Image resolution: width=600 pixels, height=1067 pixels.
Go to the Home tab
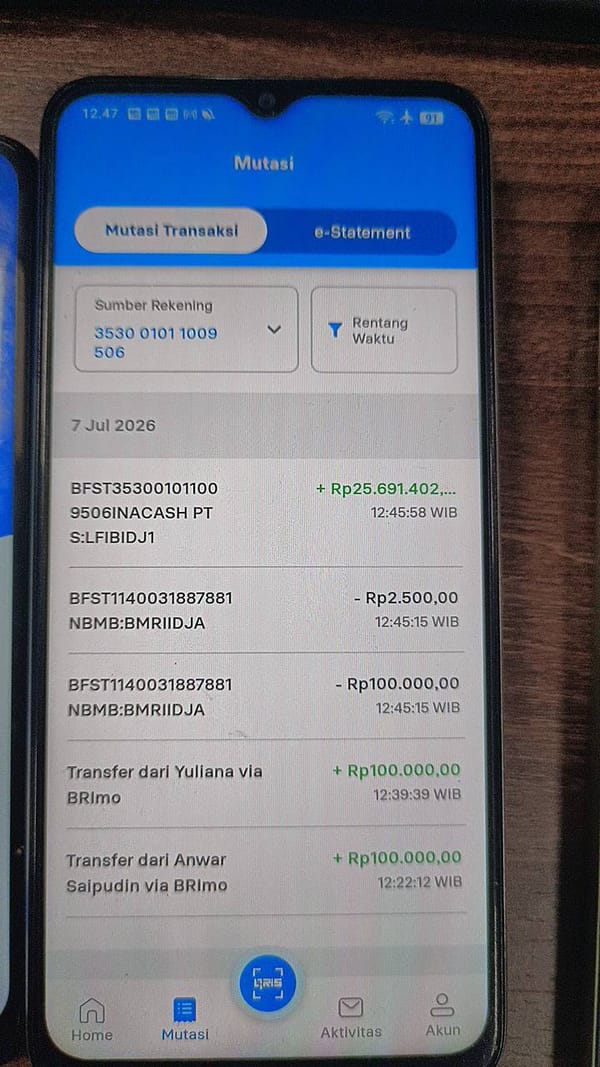(x=92, y=1019)
